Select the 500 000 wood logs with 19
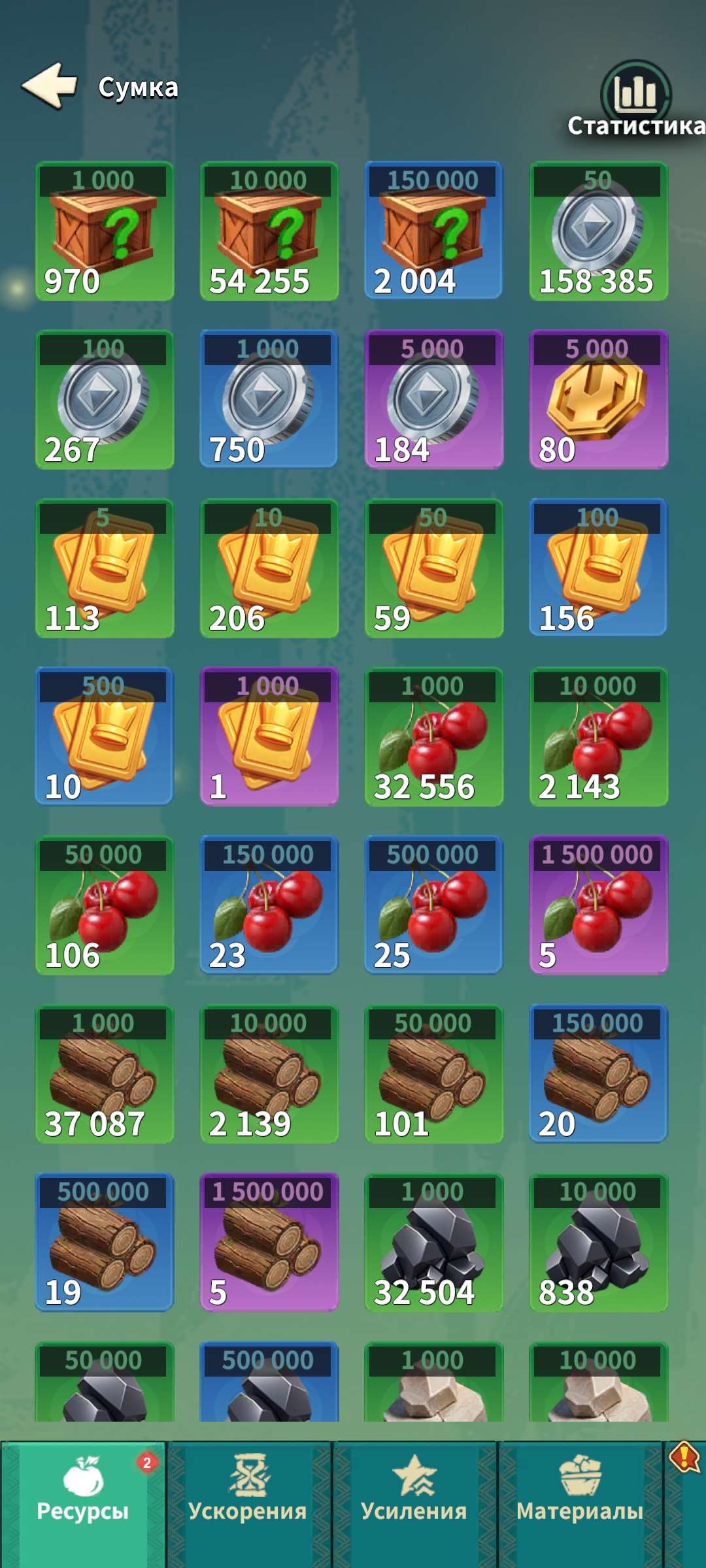Screen dimensions: 706x1568 (105, 1243)
